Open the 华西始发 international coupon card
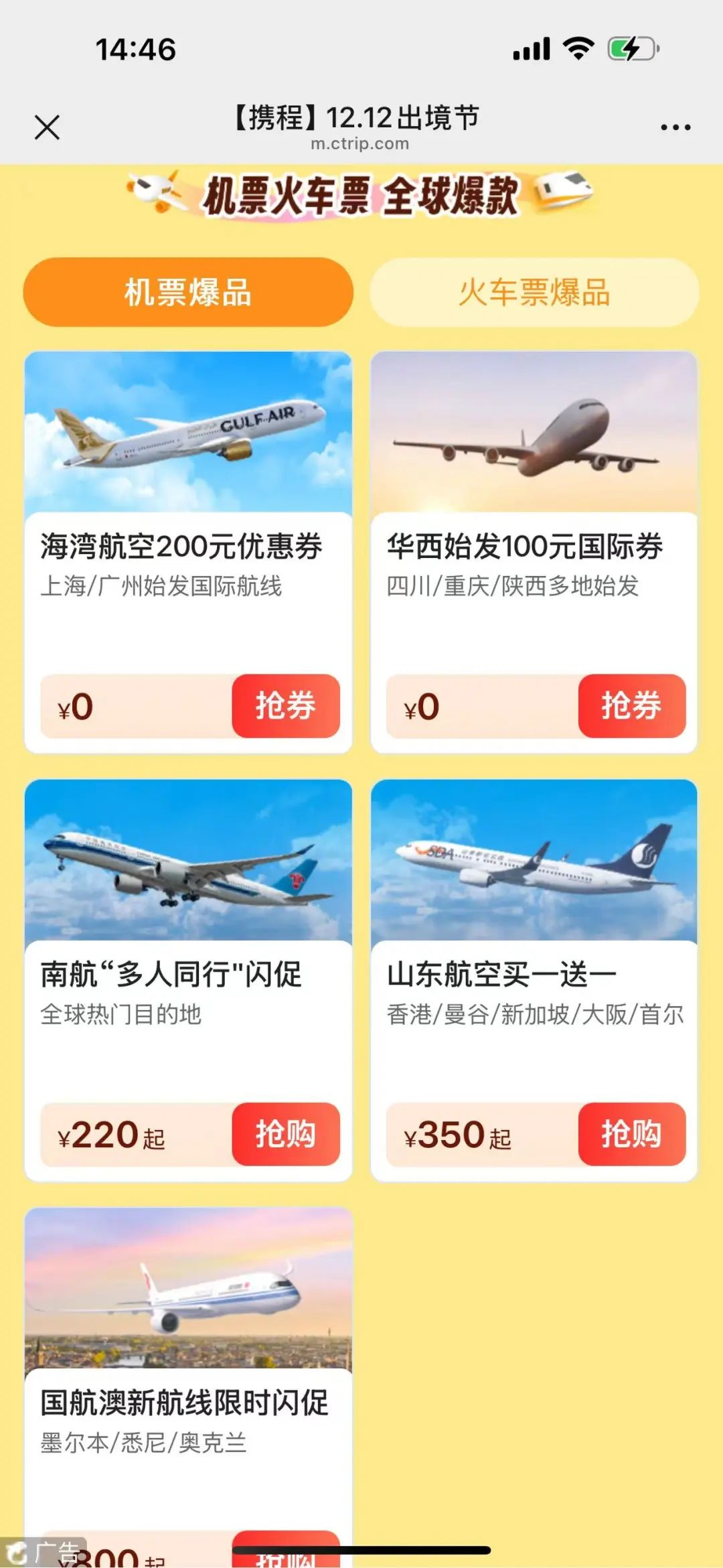Image resolution: width=723 pixels, height=1568 pixels. [534, 552]
